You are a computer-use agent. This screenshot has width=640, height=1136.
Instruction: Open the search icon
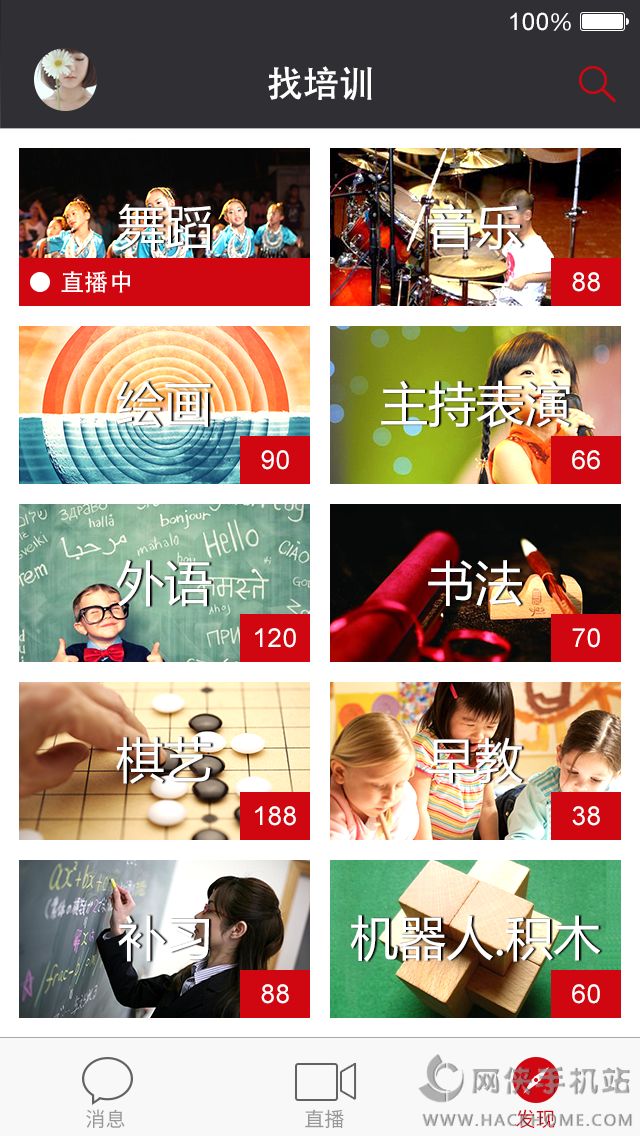point(596,84)
